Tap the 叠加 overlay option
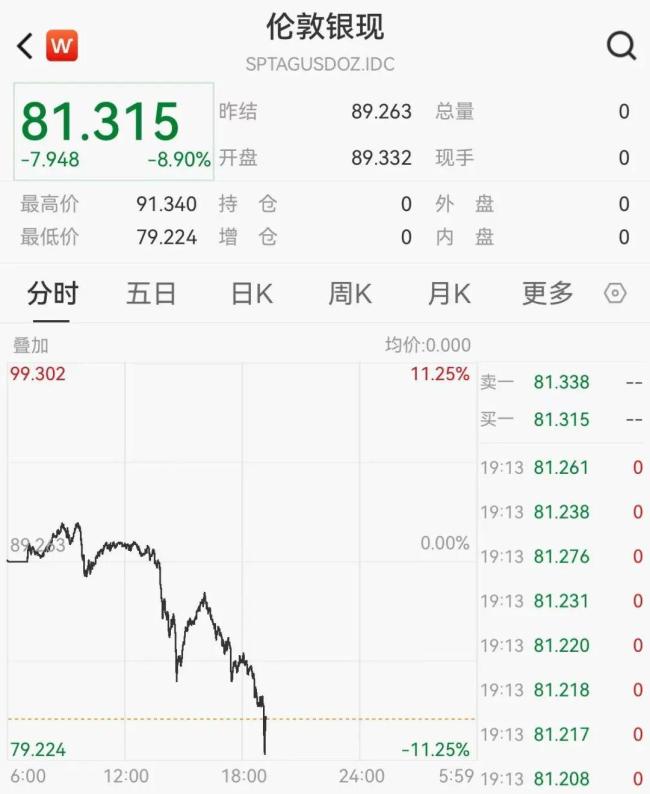The height and width of the screenshot is (794, 650). click(x=30, y=346)
